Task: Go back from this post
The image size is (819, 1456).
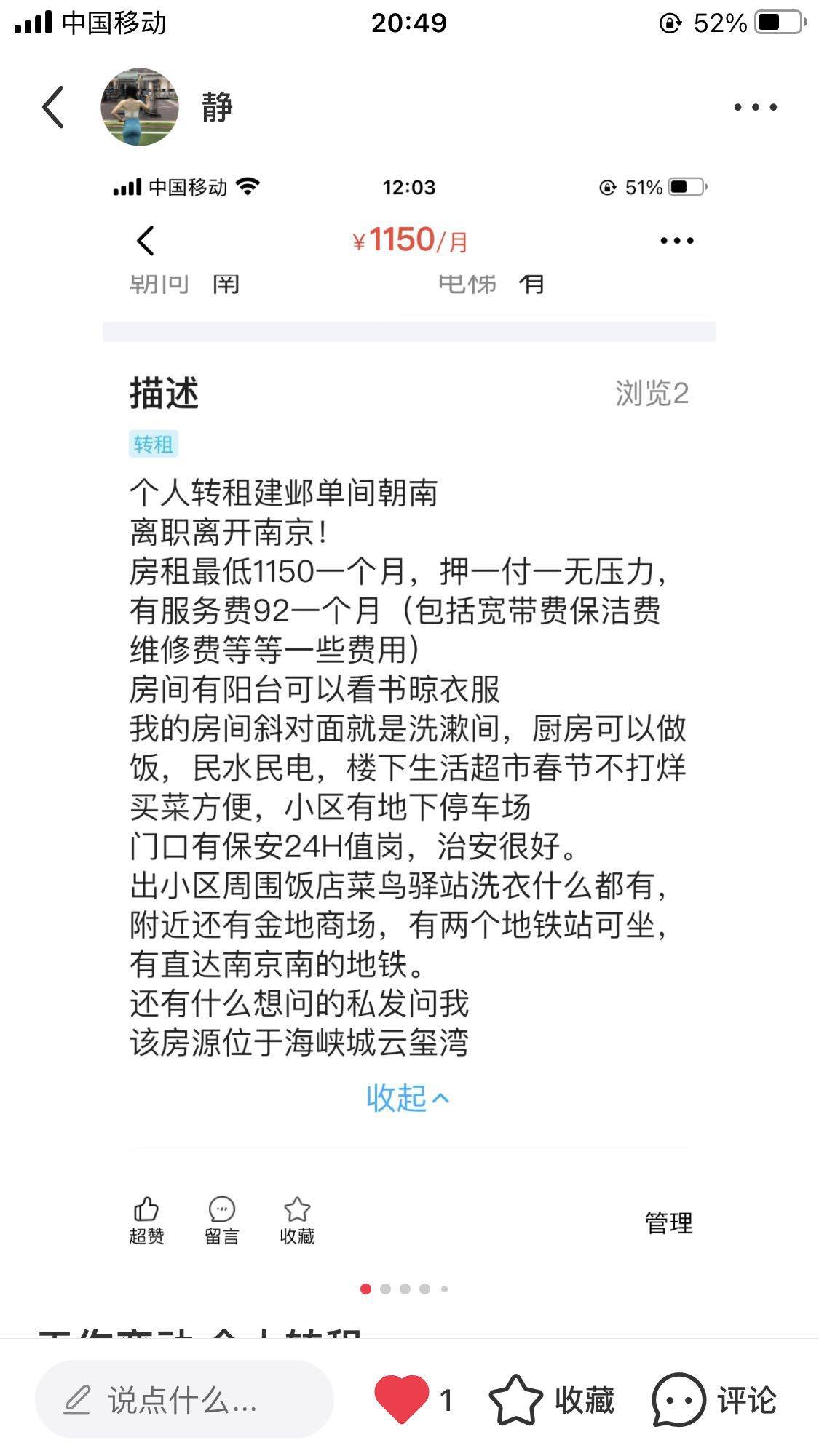Action: coord(53,107)
